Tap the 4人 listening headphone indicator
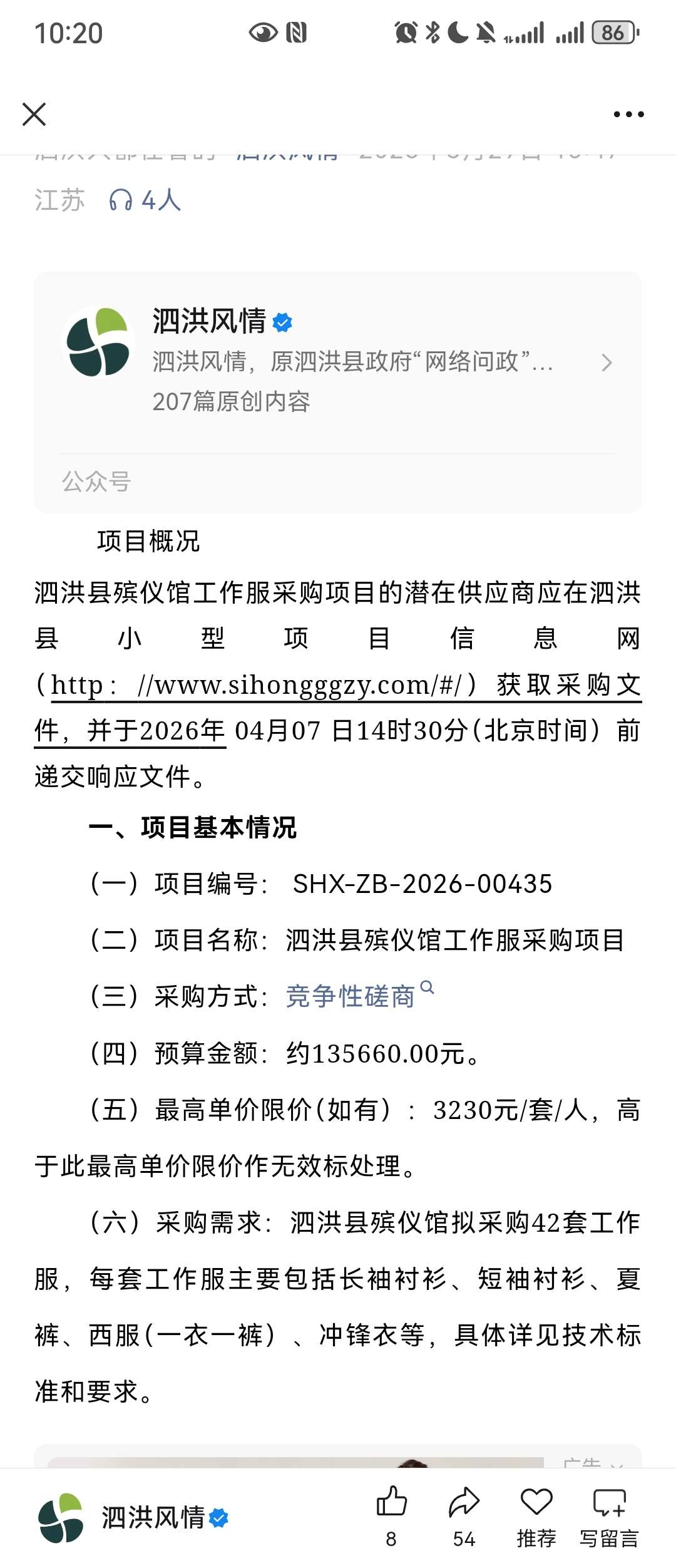Image resolution: width=676 pixels, height=1568 pixels. tap(145, 200)
